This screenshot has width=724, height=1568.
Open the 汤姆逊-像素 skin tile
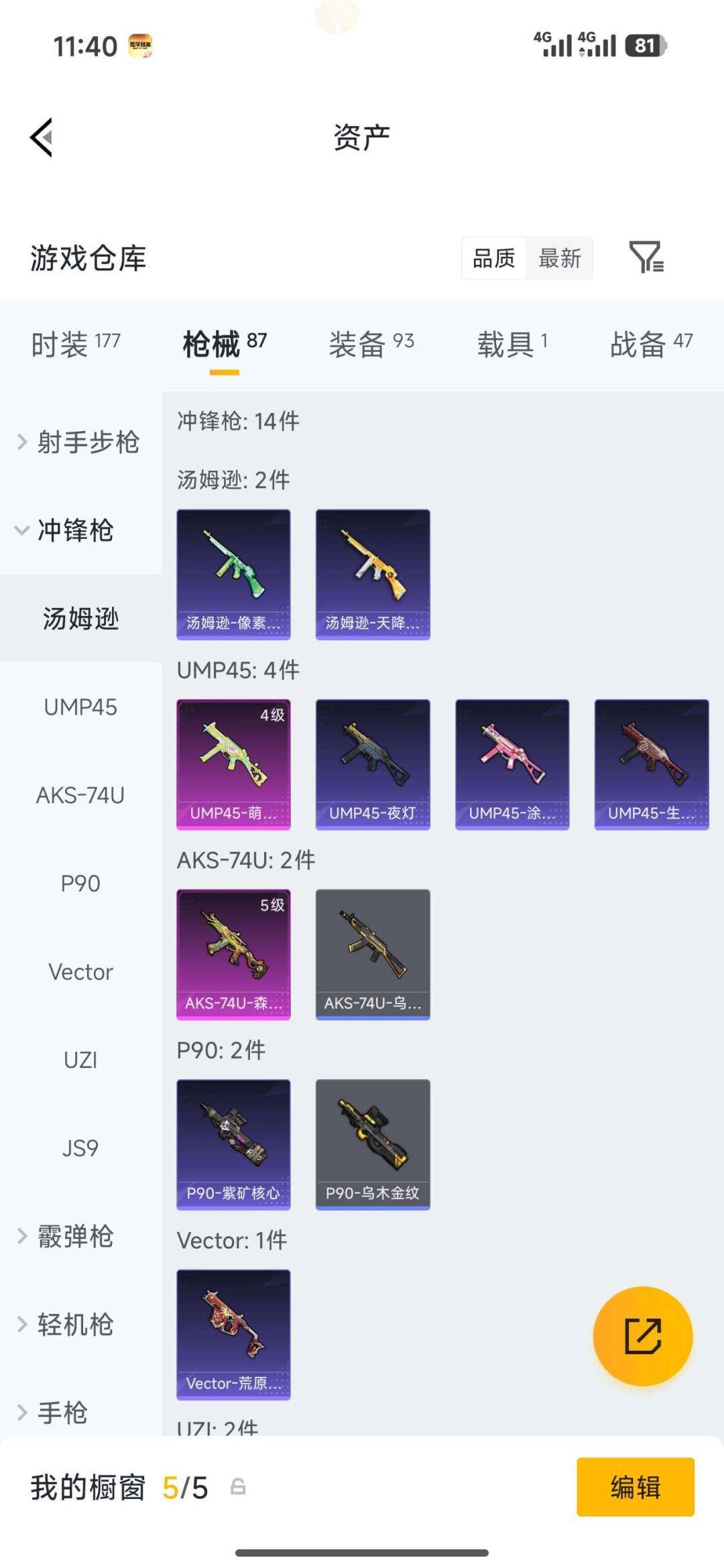(x=233, y=575)
